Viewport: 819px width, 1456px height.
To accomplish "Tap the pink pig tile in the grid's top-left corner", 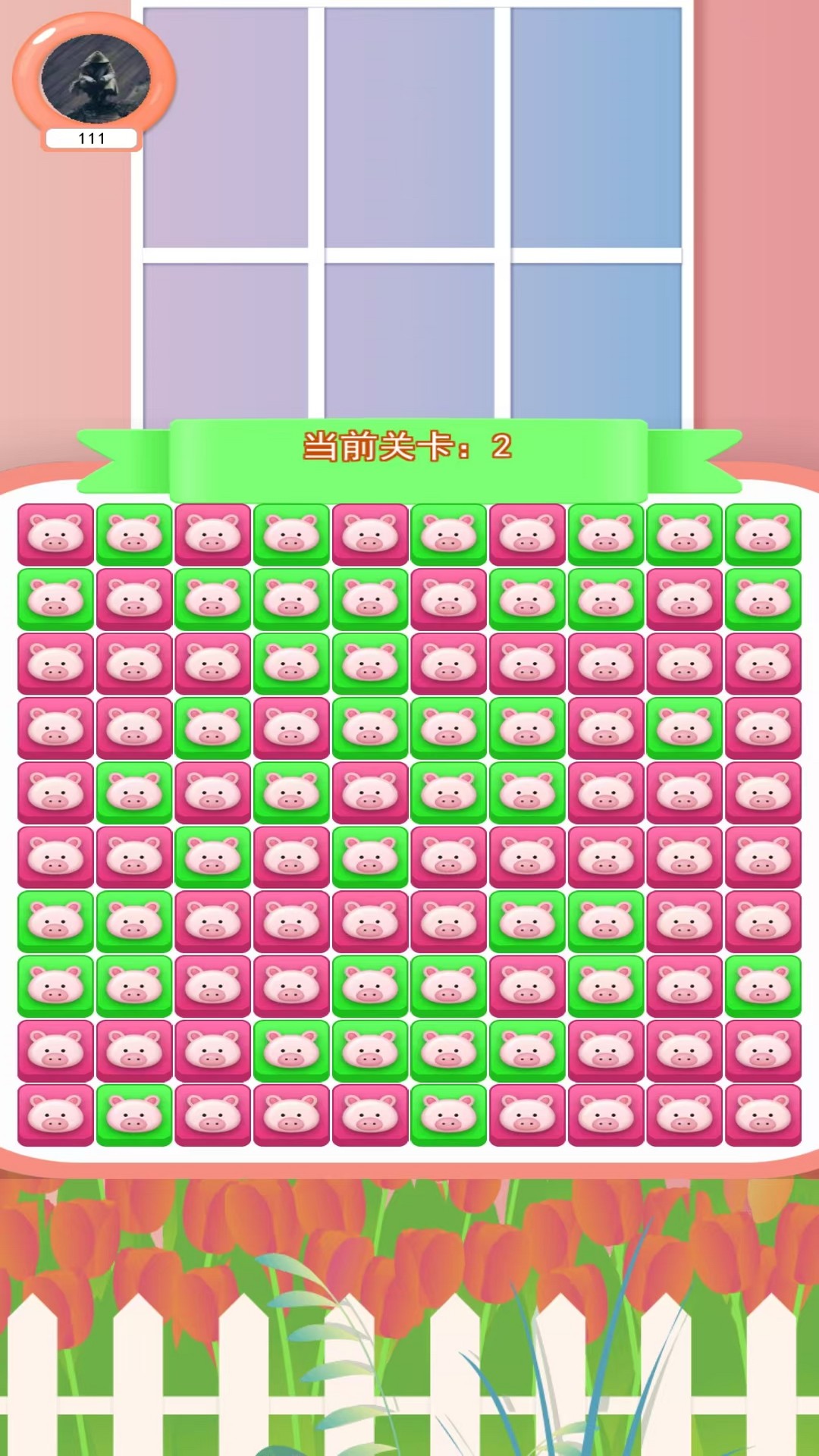I will click(55, 534).
